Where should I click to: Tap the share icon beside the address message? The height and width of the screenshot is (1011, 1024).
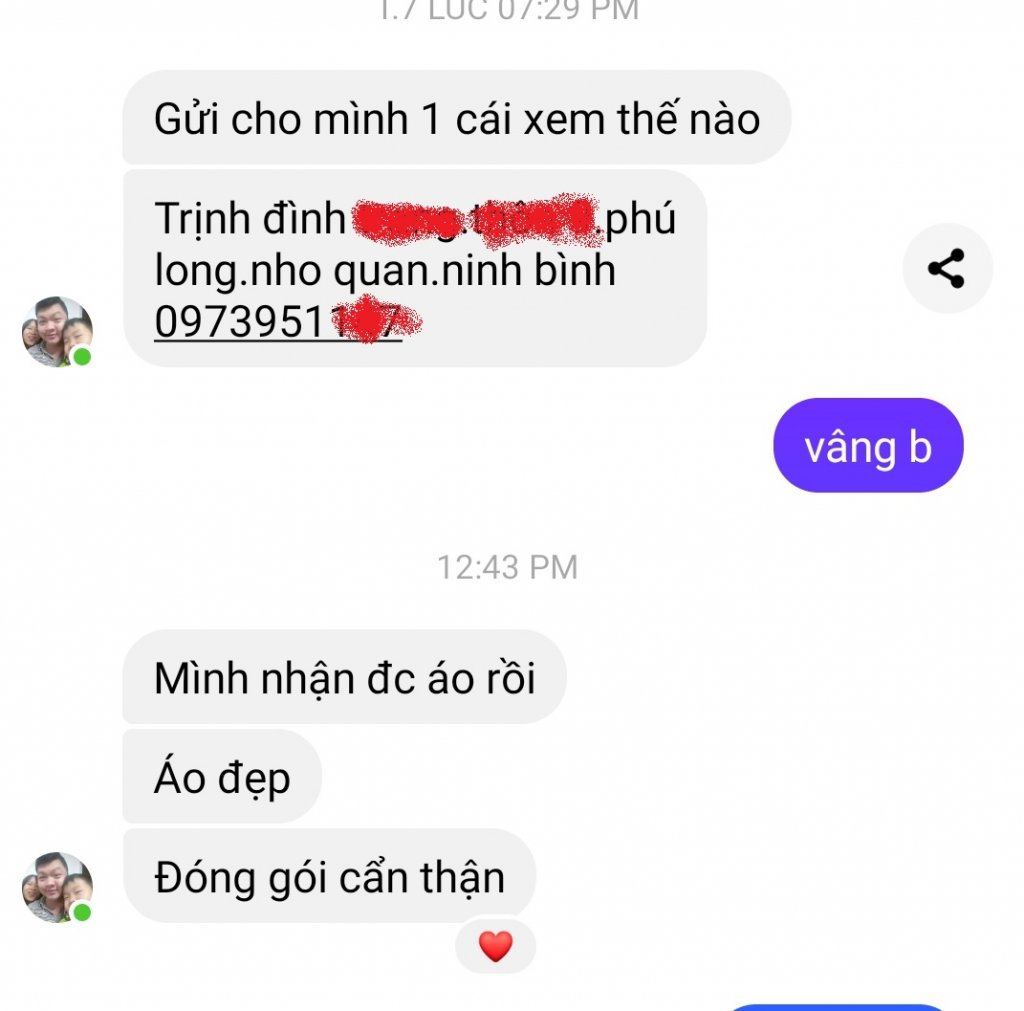coord(946,268)
